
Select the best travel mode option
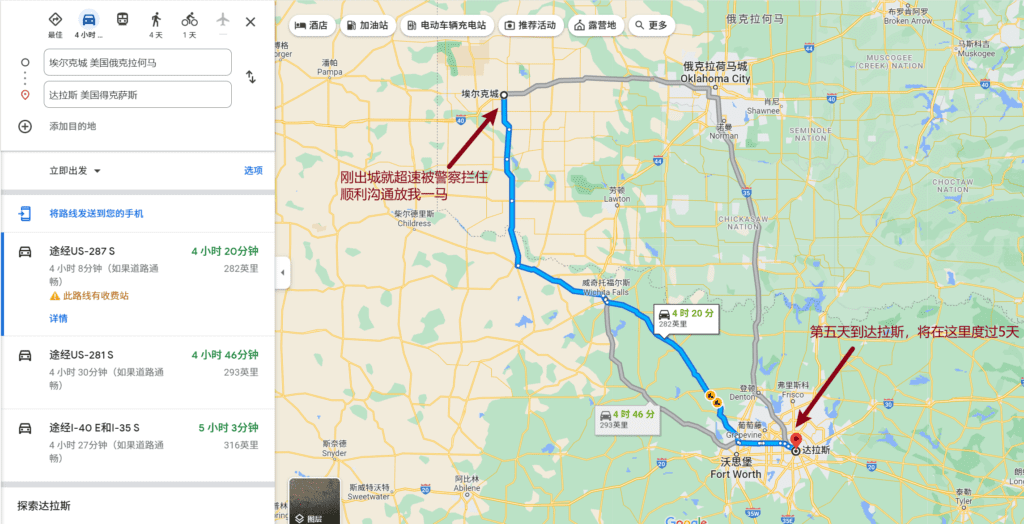(55, 22)
